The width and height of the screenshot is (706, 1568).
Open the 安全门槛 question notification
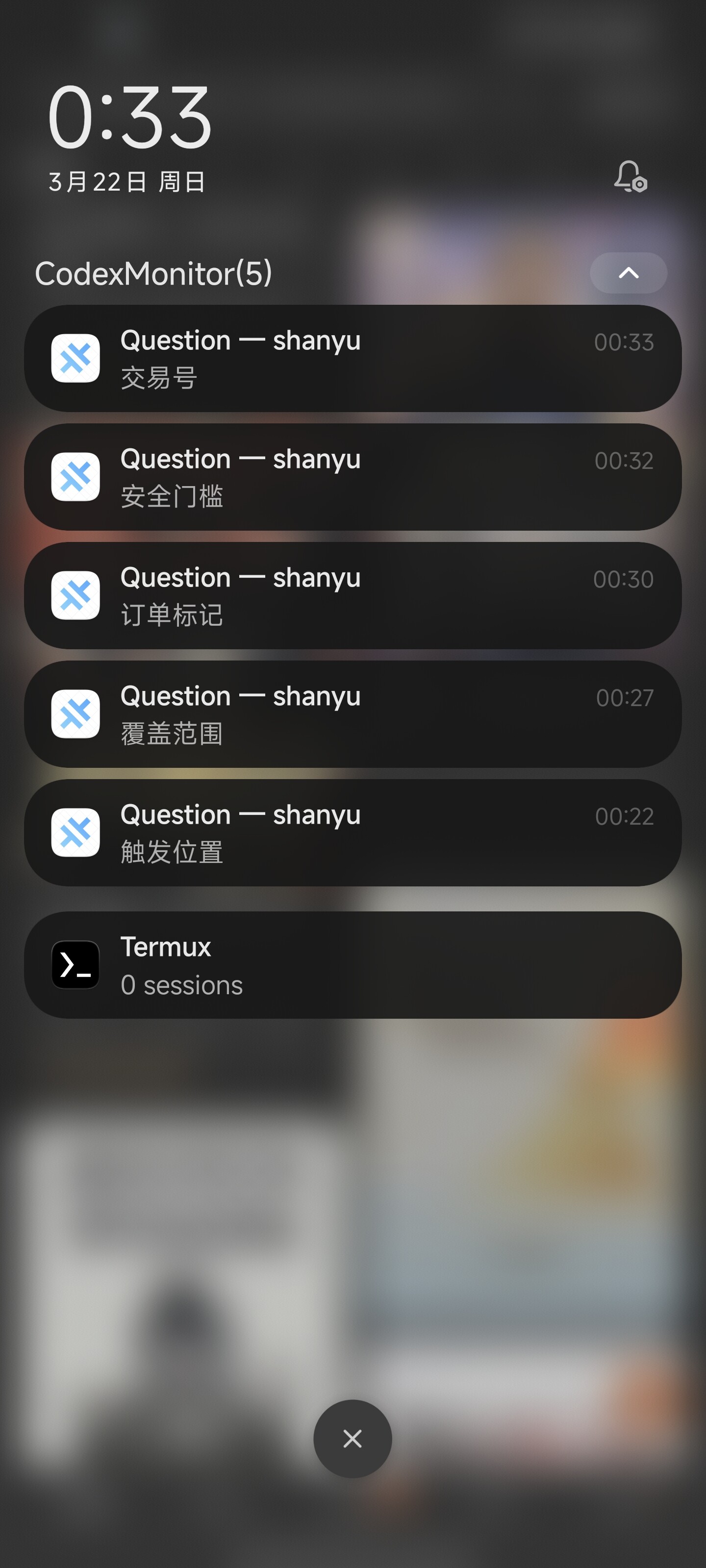[x=353, y=477]
